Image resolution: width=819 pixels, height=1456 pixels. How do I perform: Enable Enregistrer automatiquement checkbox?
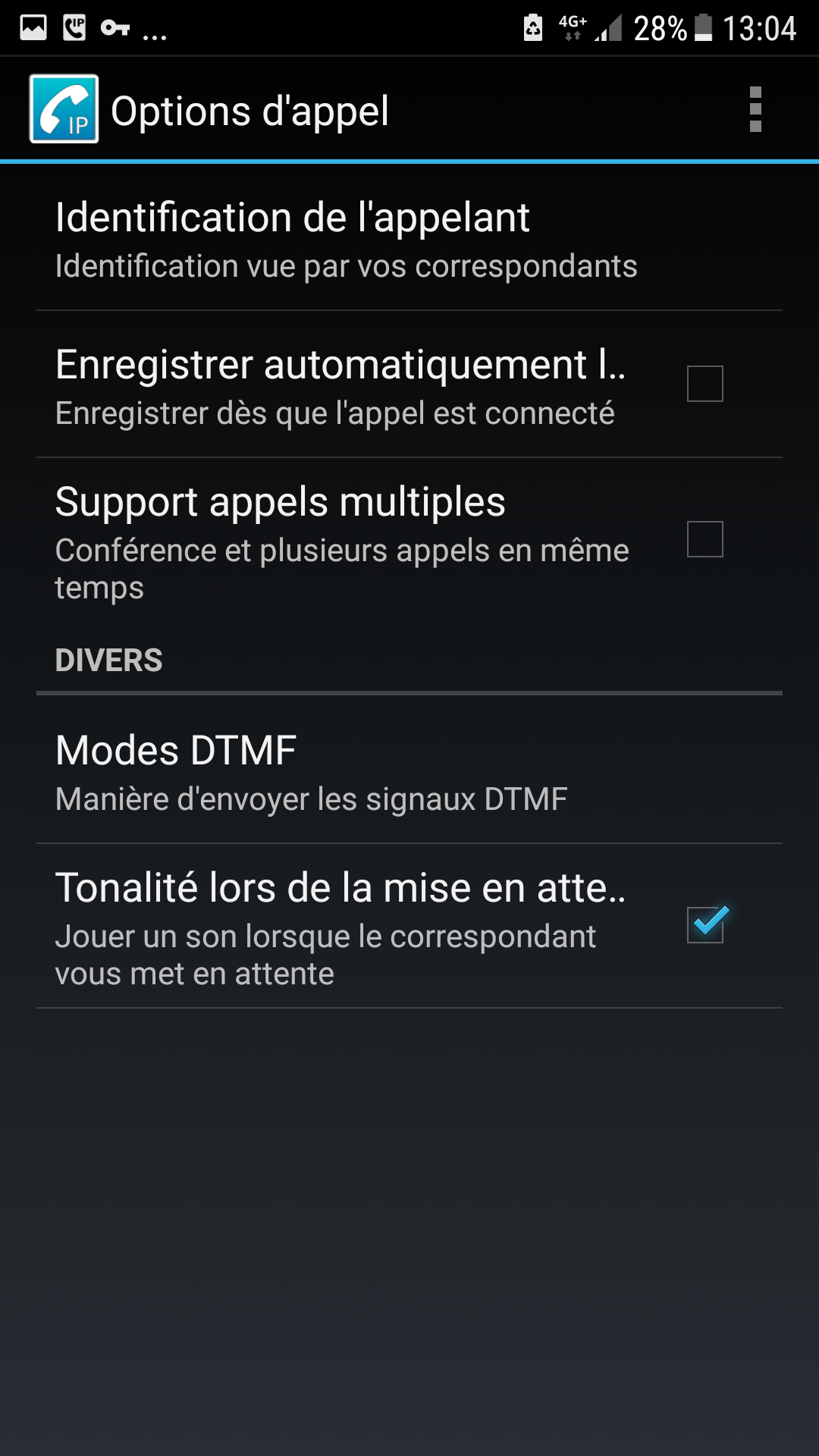click(704, 384)
